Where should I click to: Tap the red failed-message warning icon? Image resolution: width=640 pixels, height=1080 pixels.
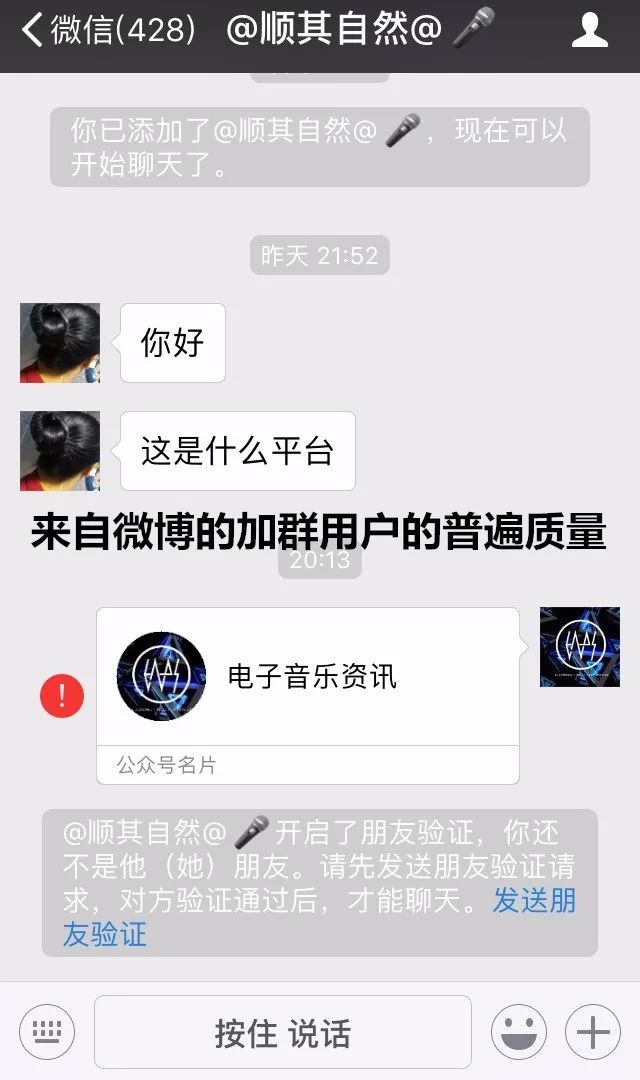(x=62, y=696)
